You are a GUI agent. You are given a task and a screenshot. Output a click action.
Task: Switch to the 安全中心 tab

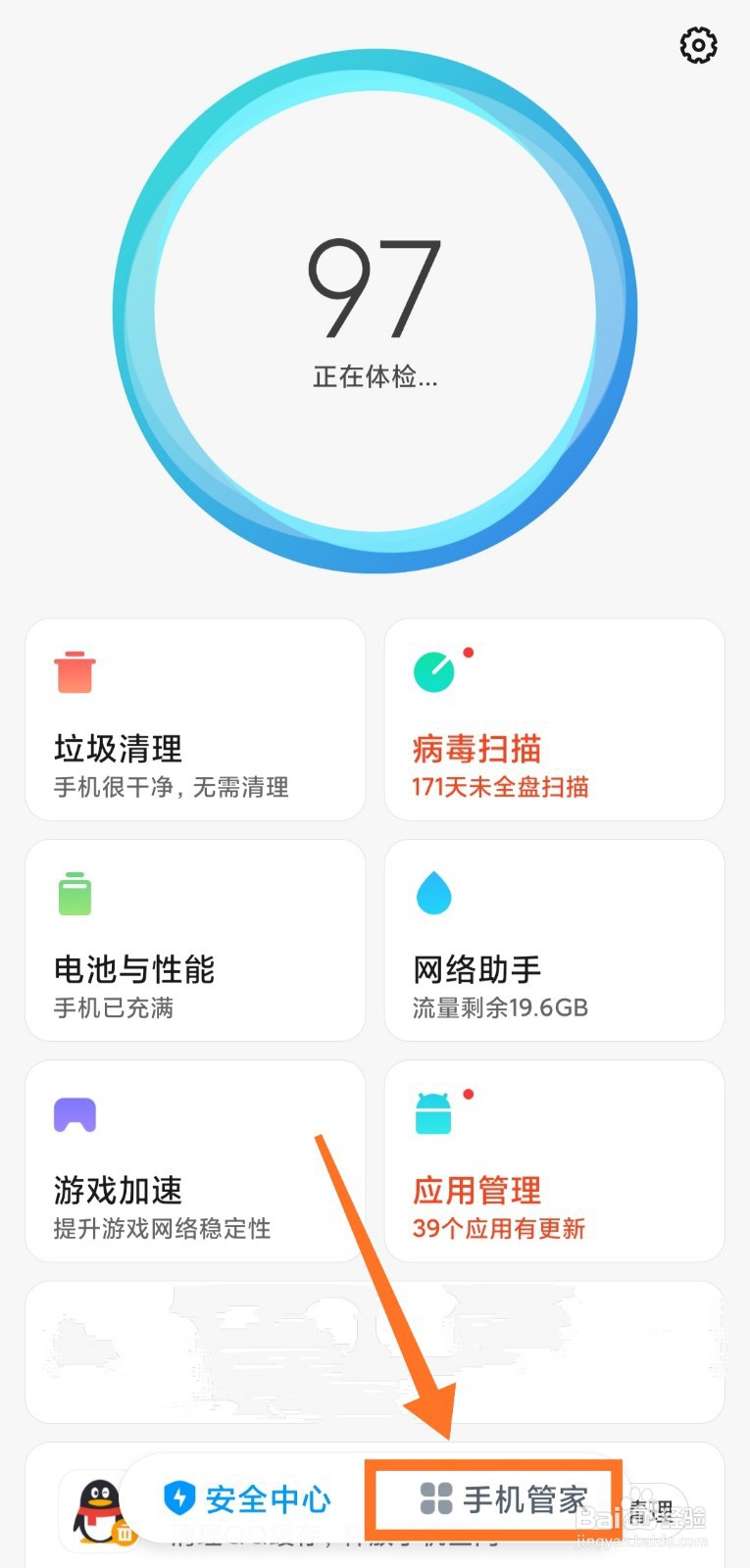(x=247, y=1498)
